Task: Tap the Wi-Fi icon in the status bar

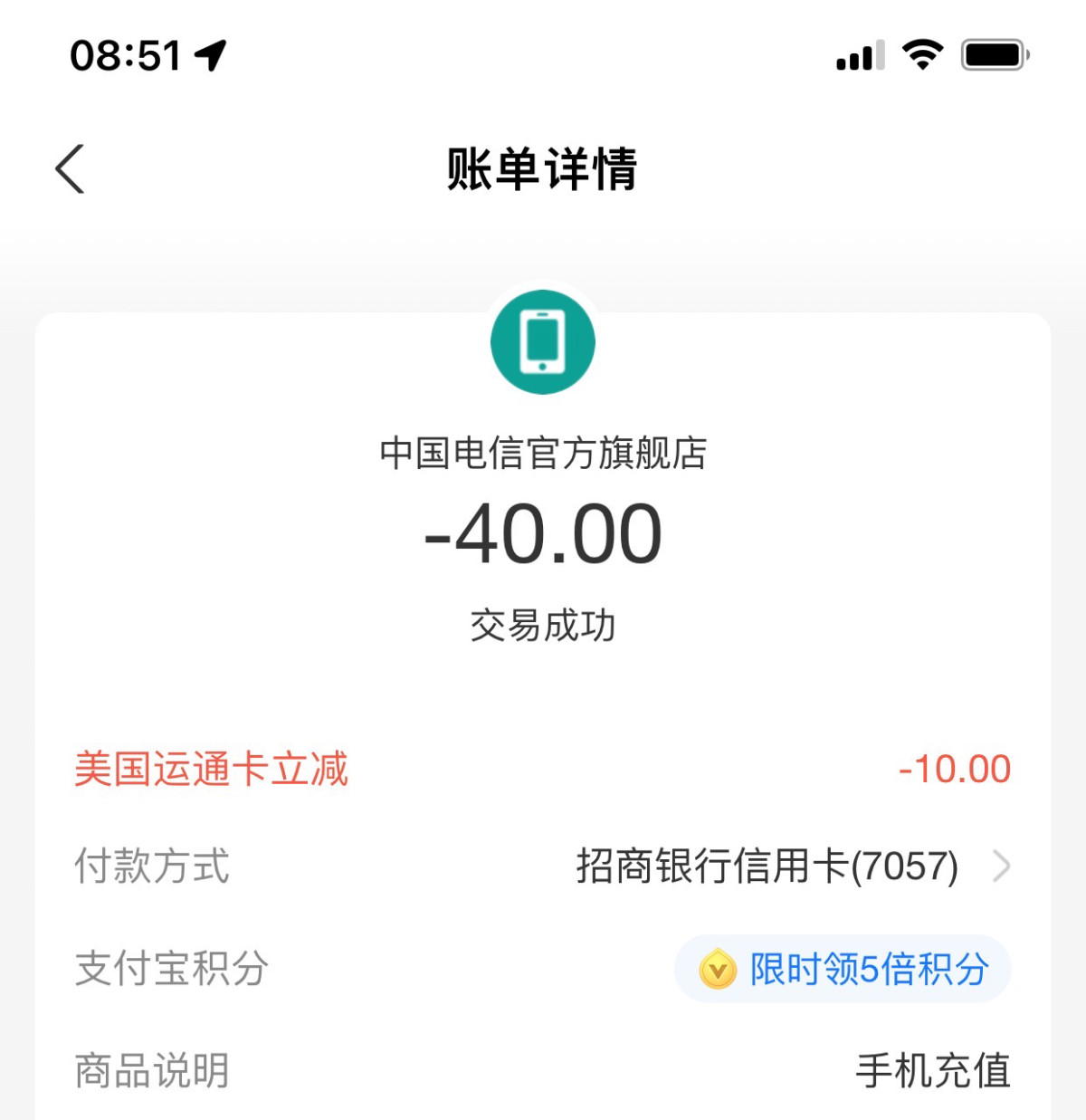Action: [x=921, y=54]
